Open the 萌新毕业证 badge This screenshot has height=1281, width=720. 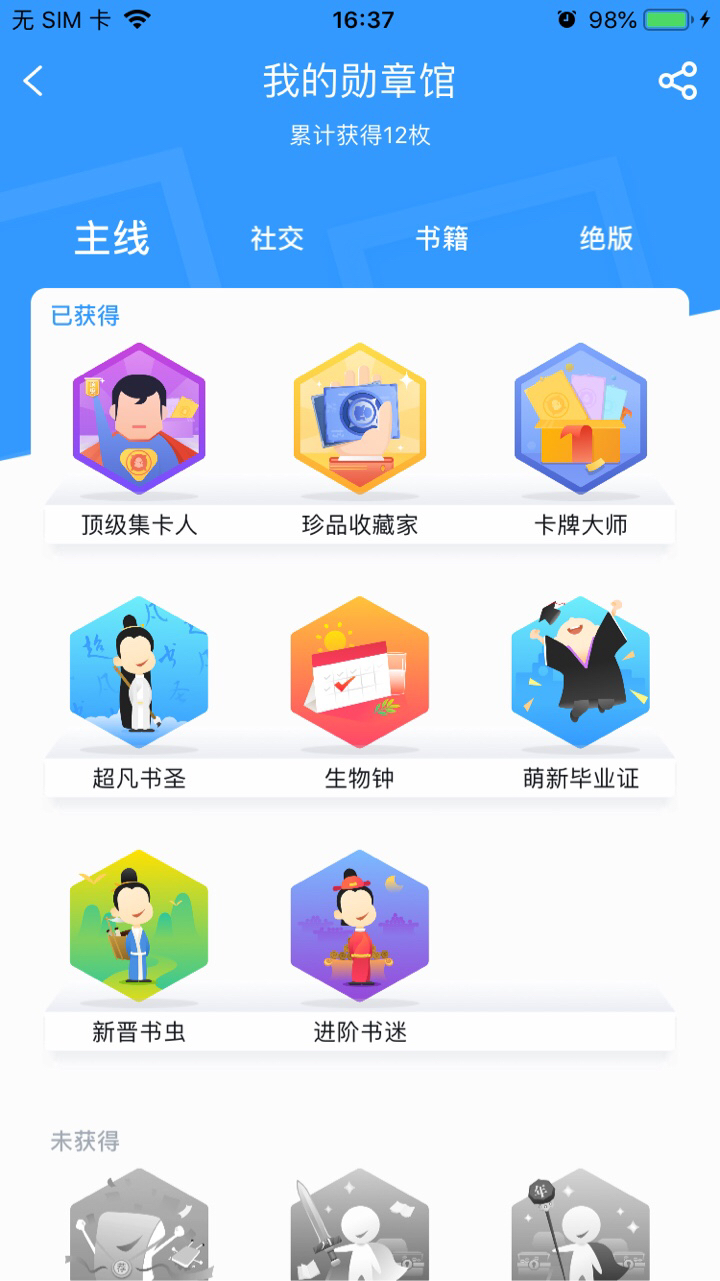(x=581, y=672)
